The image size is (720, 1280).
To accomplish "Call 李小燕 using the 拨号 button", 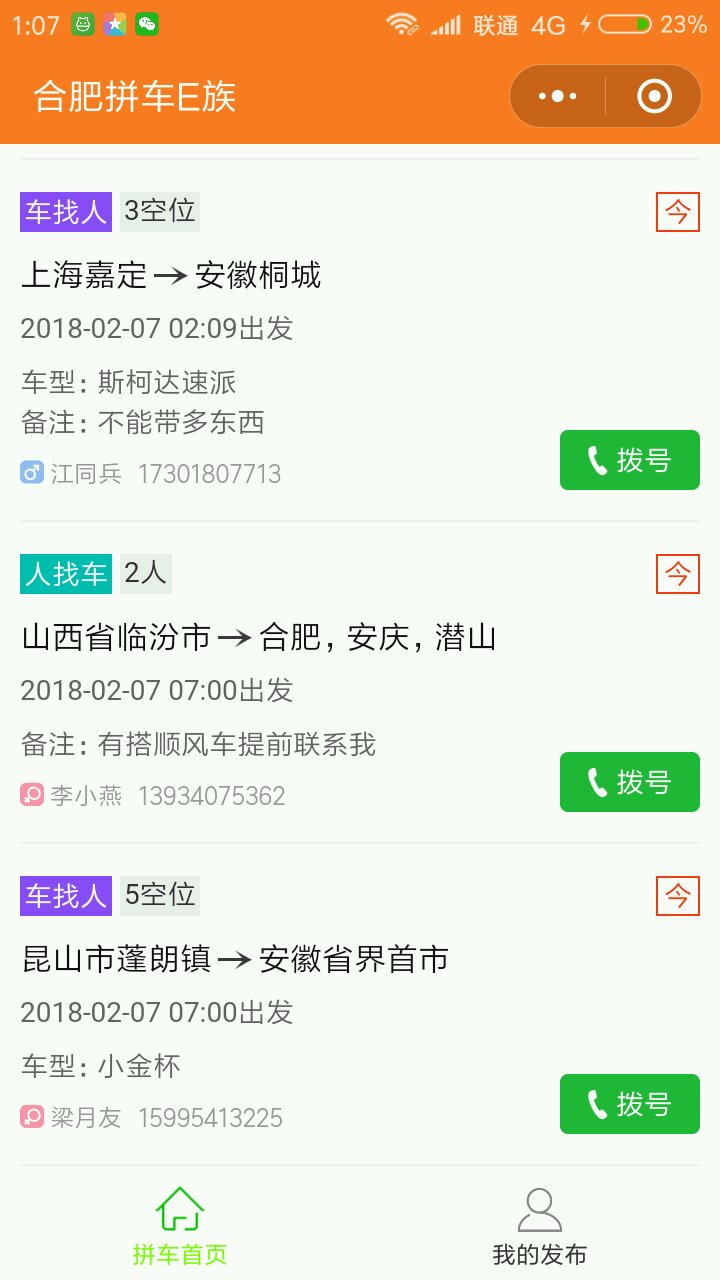I will click(630, 782).
